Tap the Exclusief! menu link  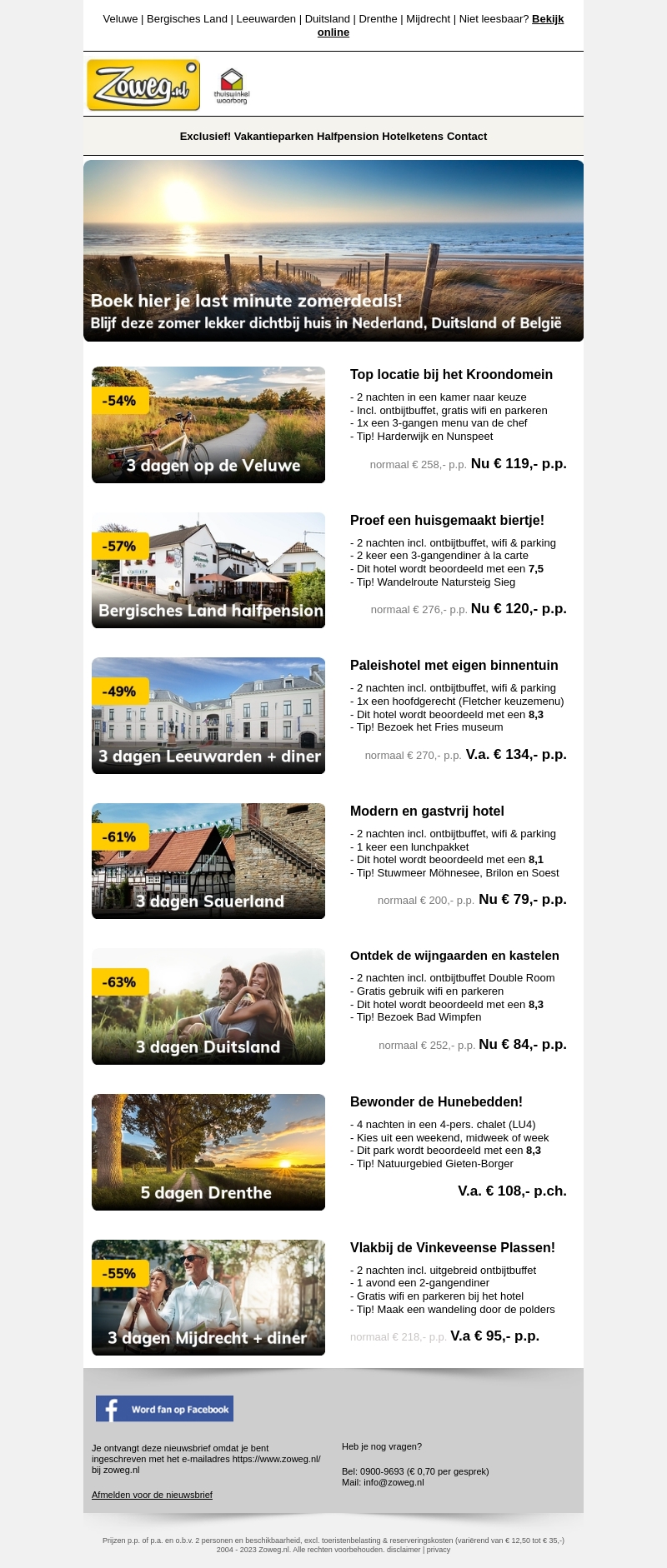click(205, 137)
